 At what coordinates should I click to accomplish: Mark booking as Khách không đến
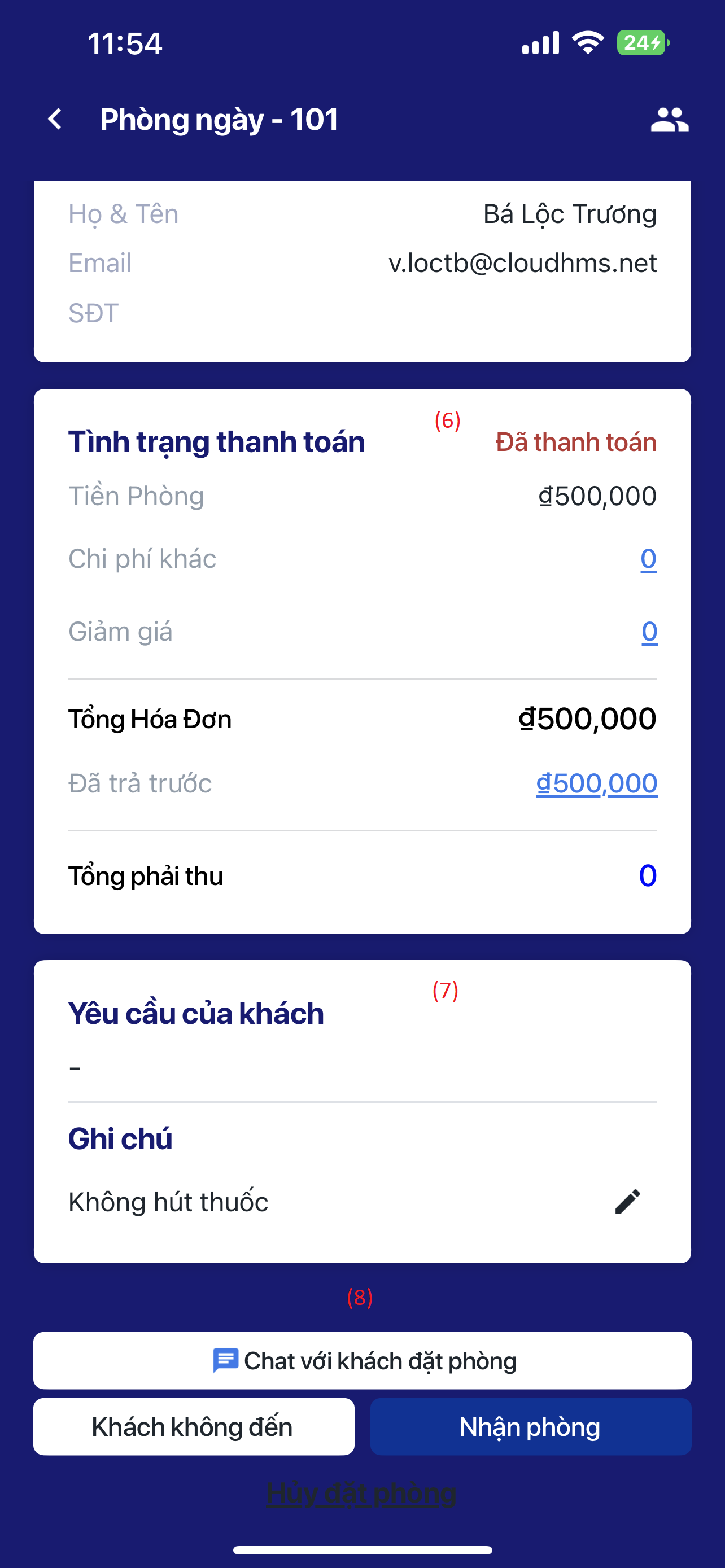point(194,1427)
